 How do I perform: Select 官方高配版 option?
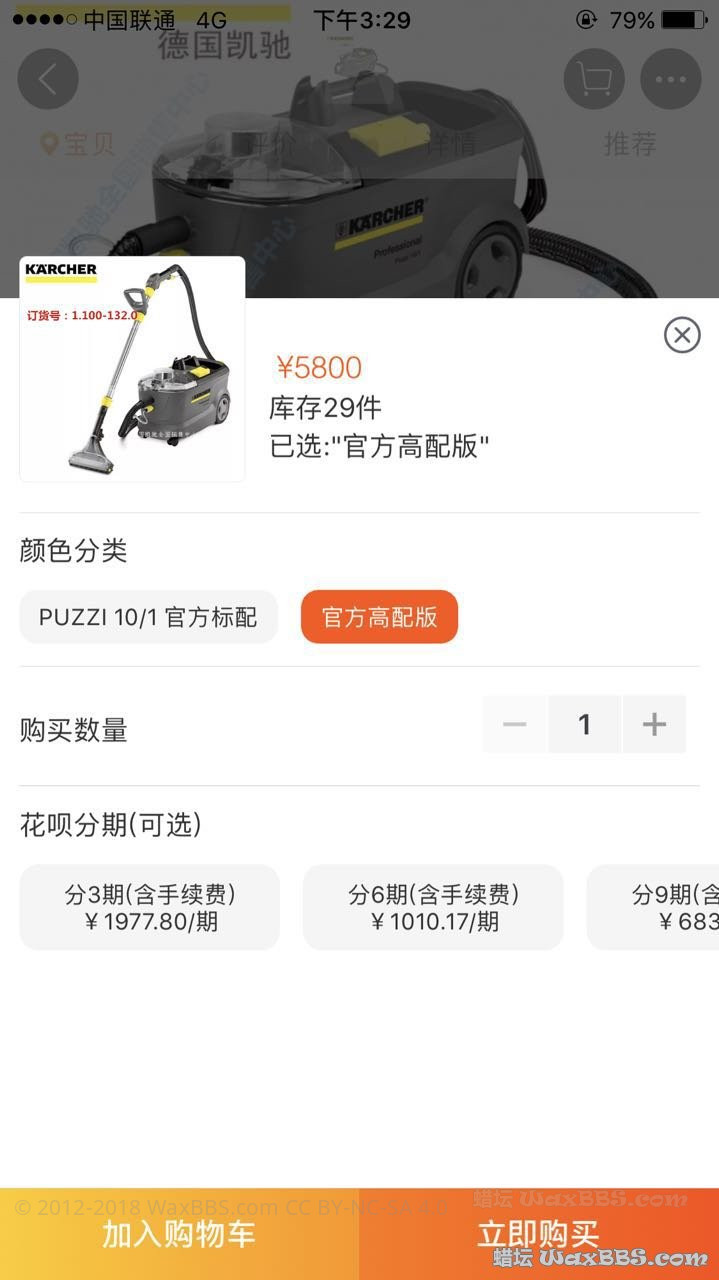[x=379, y=617]
